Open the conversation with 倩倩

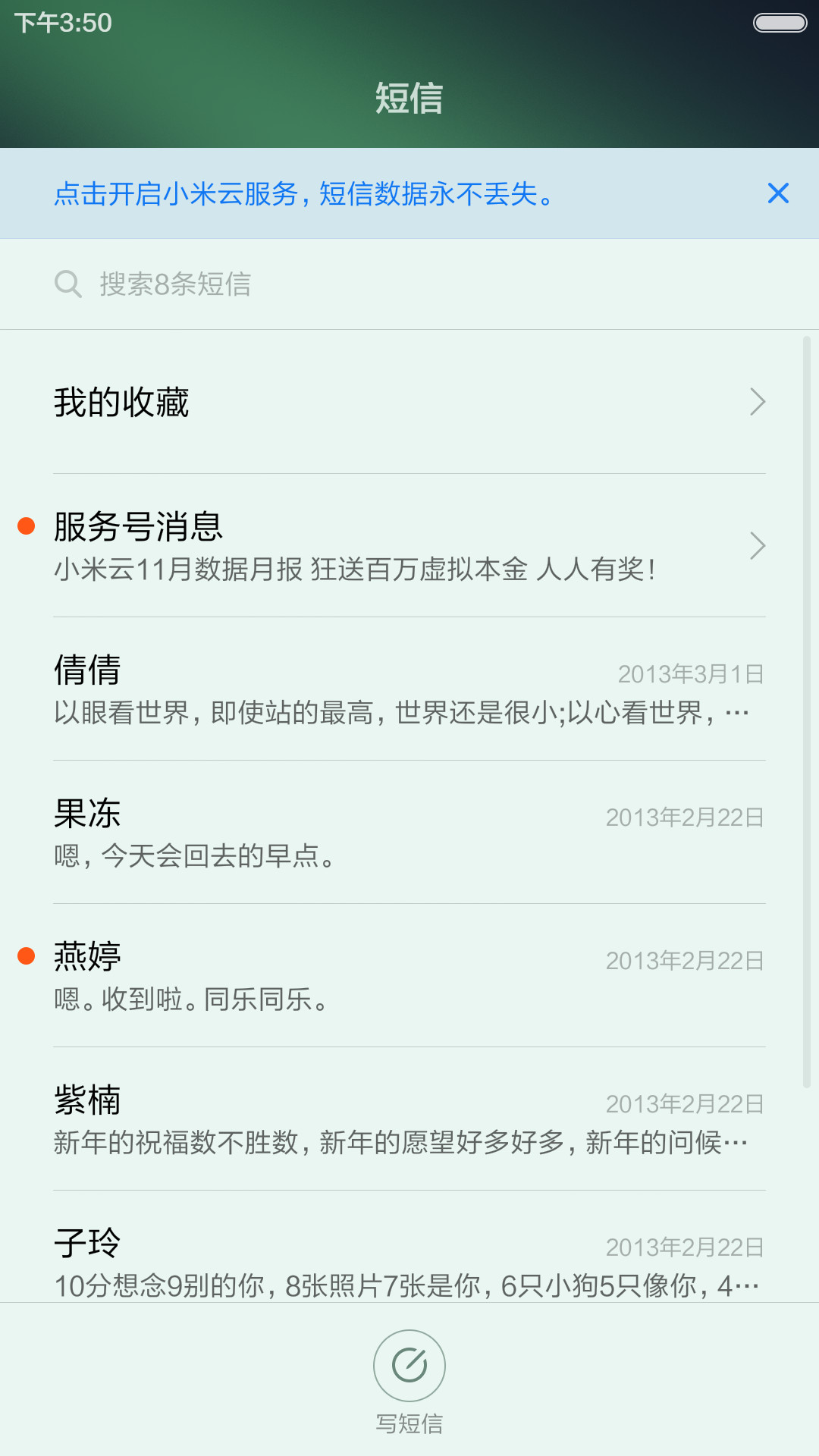(409, 689)
